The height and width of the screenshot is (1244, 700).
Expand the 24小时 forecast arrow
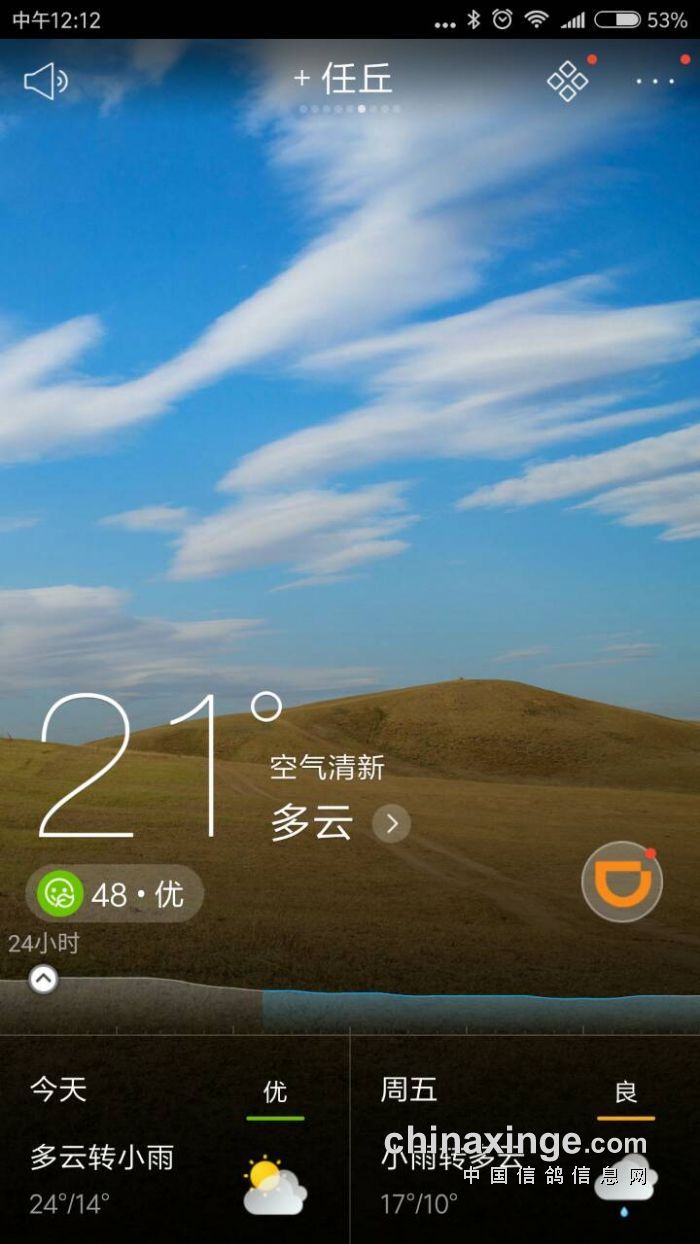pyautogui.click(x=43, y=979)
